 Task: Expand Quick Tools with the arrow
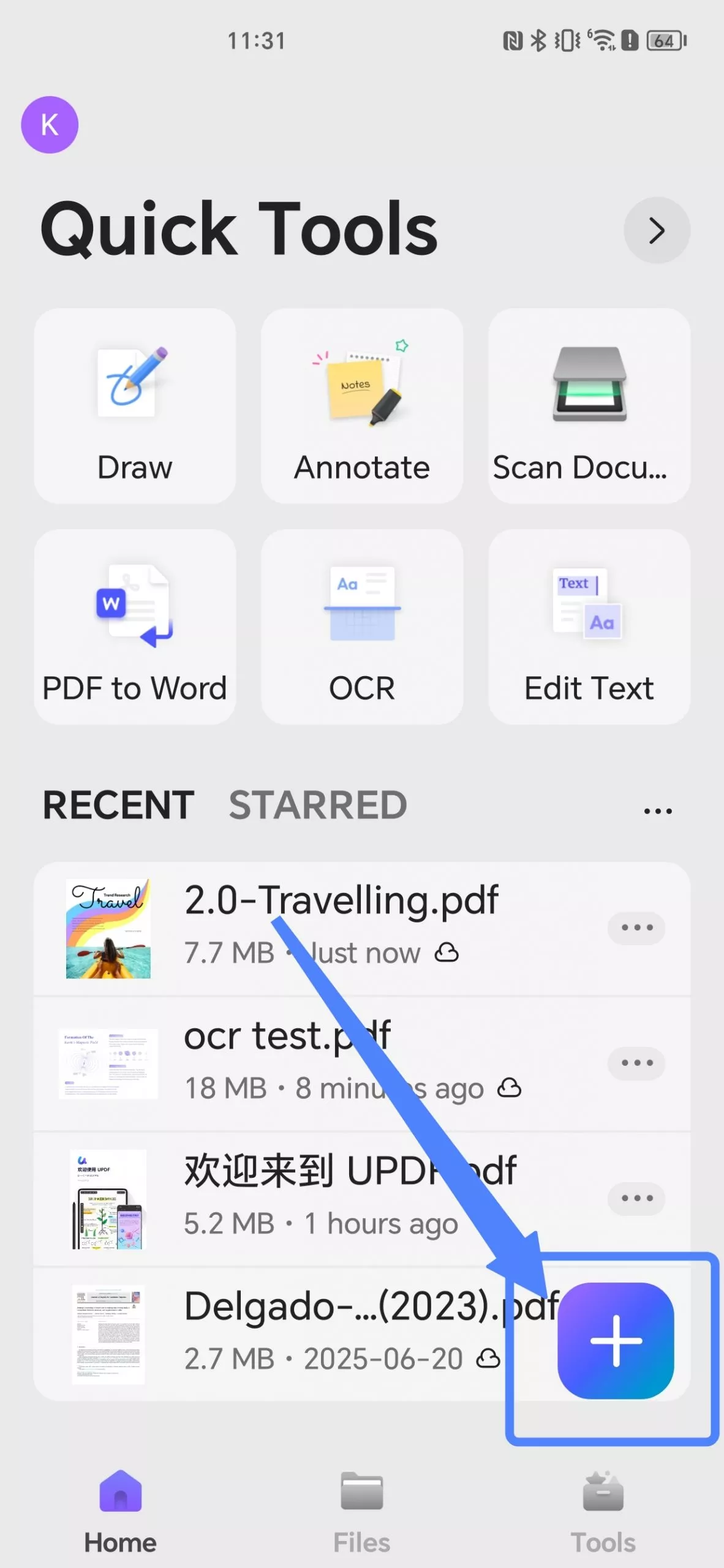[x=657, y=230]
